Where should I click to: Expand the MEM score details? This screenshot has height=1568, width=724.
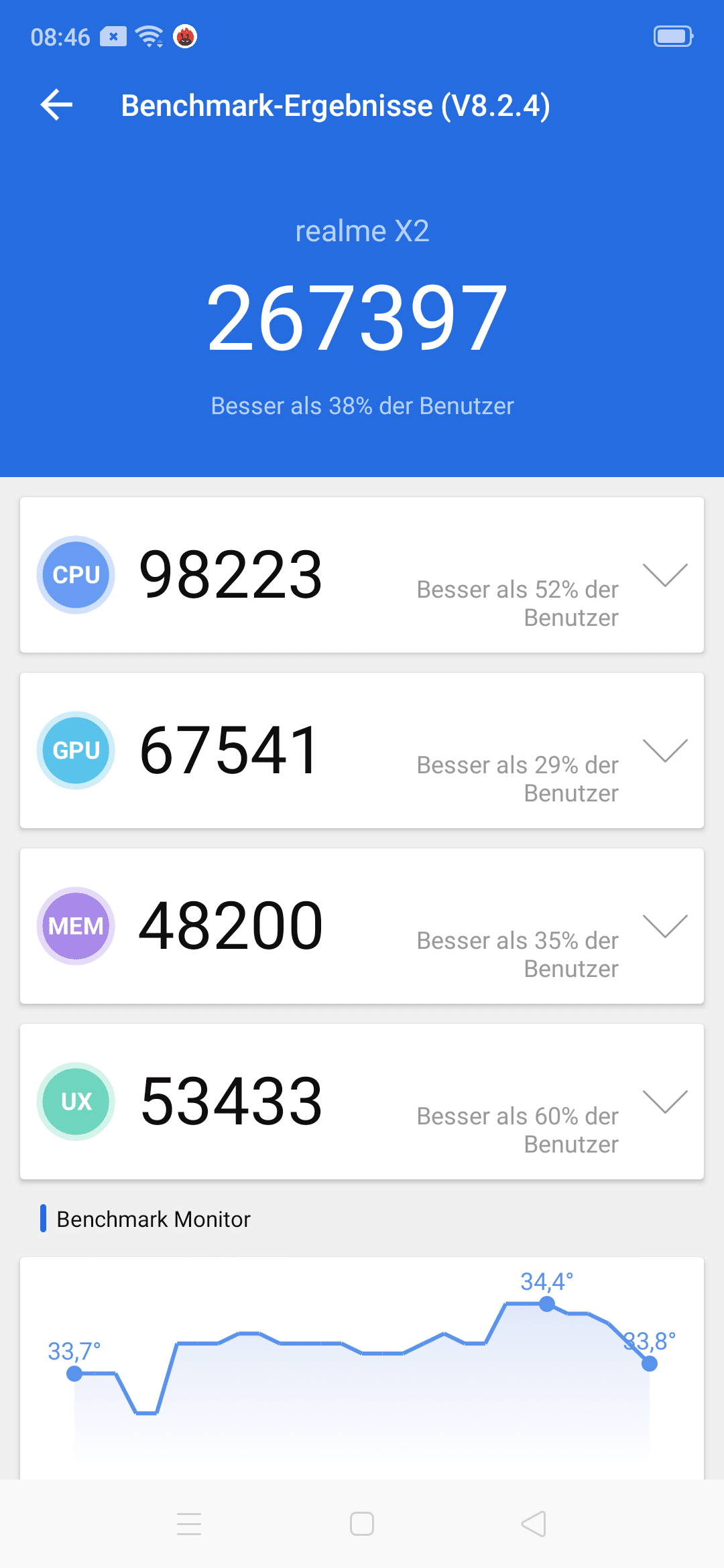tap(665, 926)
